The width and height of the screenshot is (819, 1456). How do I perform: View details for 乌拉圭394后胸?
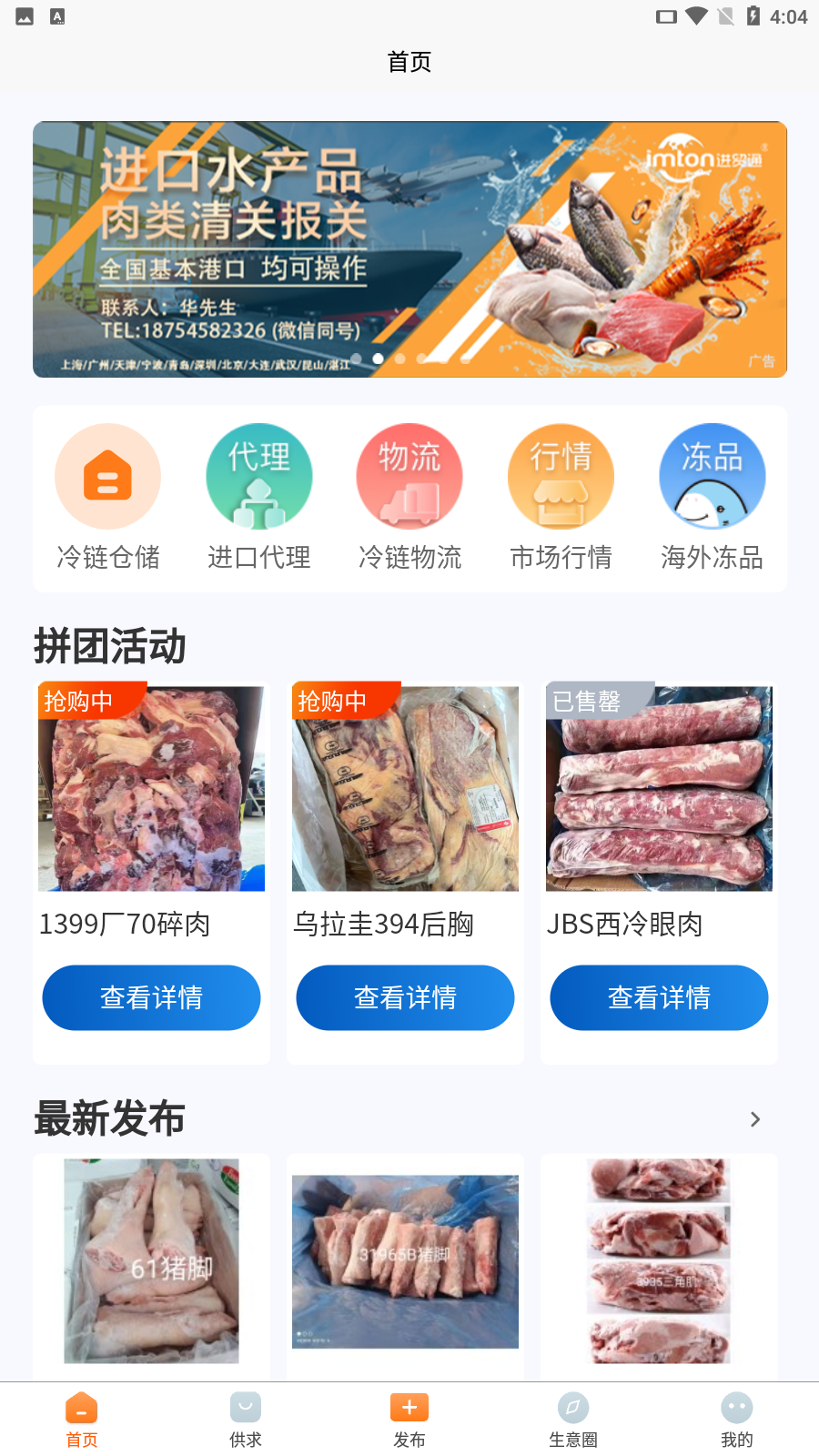405,997
